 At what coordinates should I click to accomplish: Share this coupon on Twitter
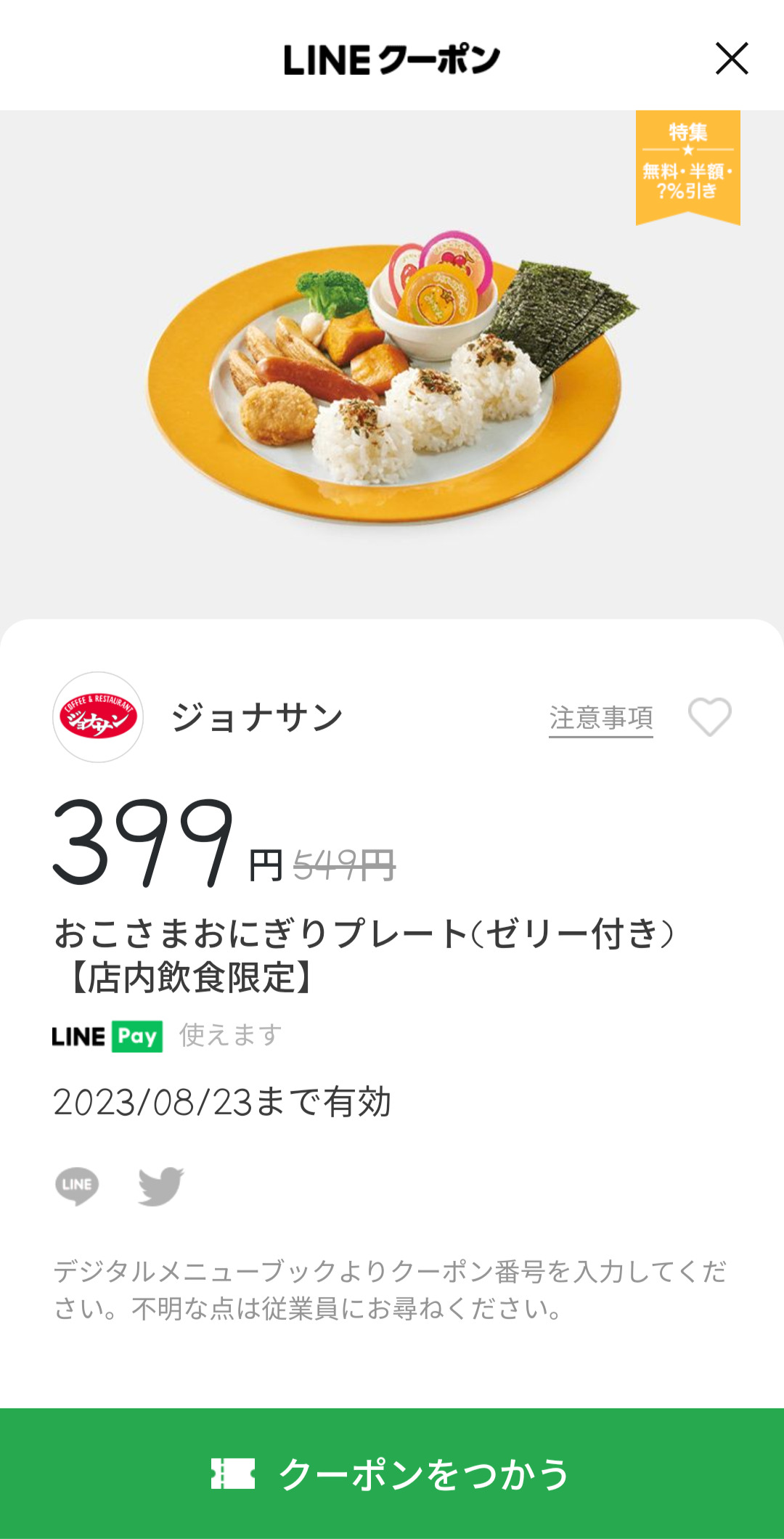pos(160,1185)
